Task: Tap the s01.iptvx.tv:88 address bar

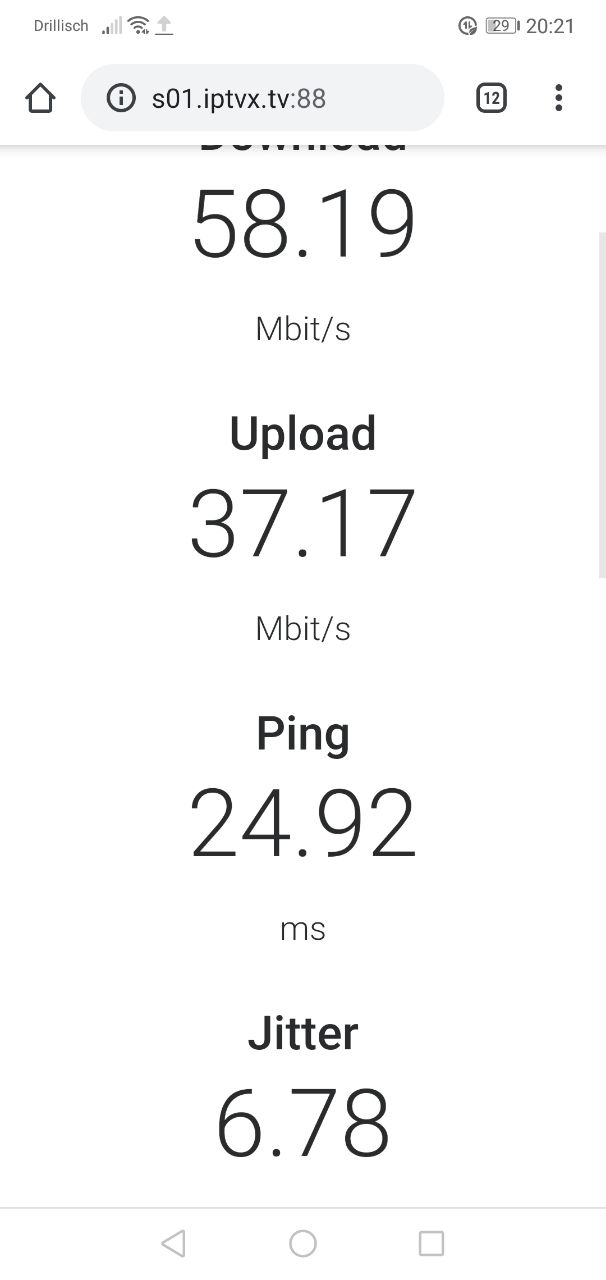Action: [x=262, y=98]
